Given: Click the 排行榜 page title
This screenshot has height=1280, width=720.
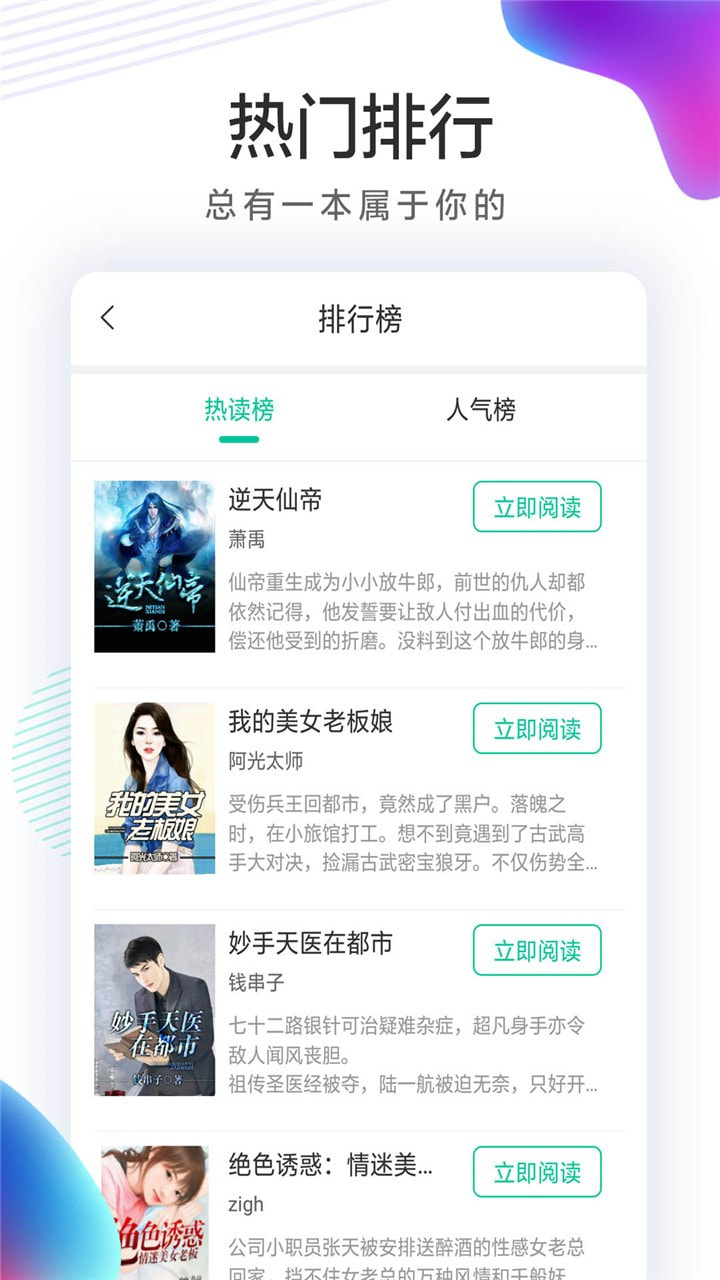Looking at the screenshot, I should 360,316.
